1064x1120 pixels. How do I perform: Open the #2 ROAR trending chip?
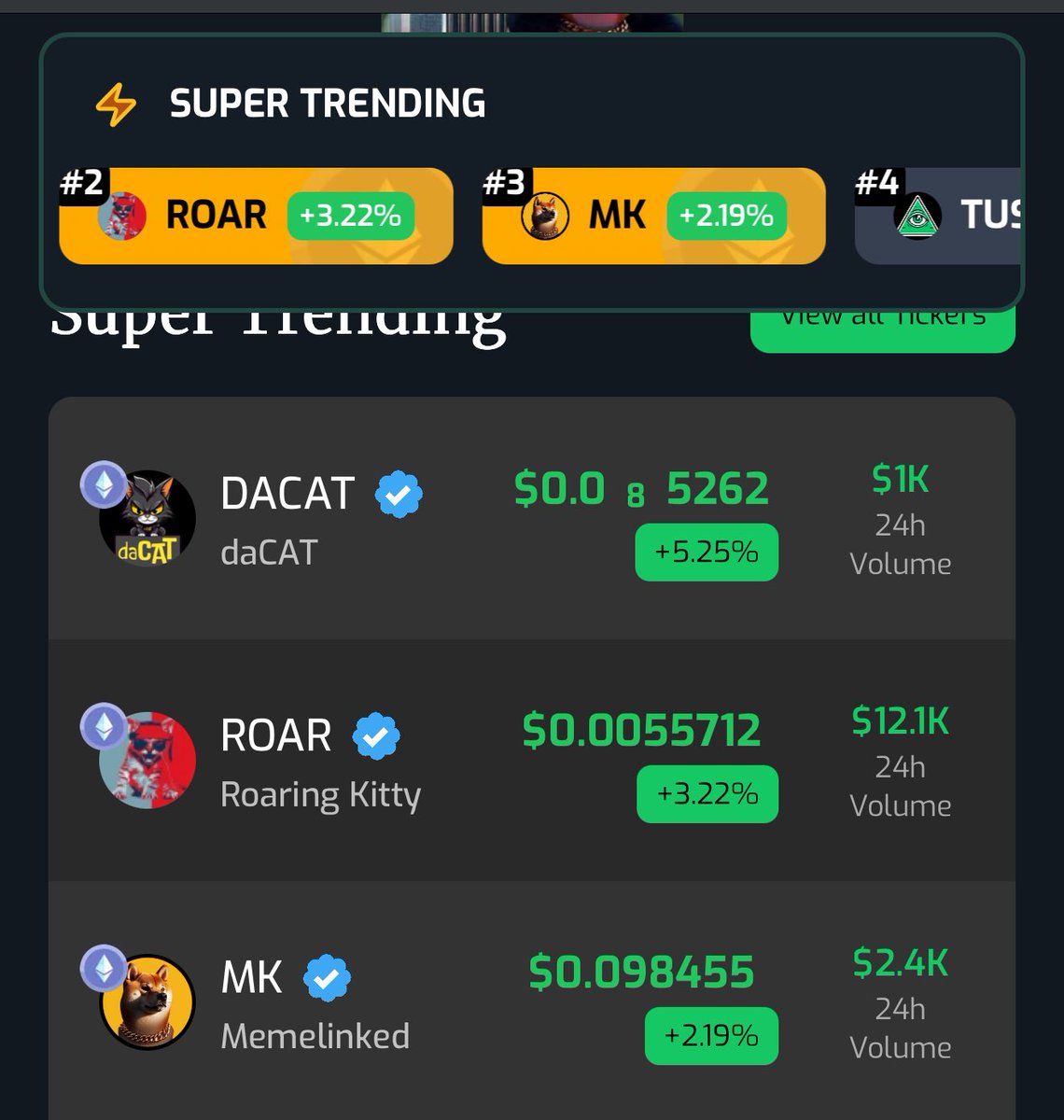point(256,217)
